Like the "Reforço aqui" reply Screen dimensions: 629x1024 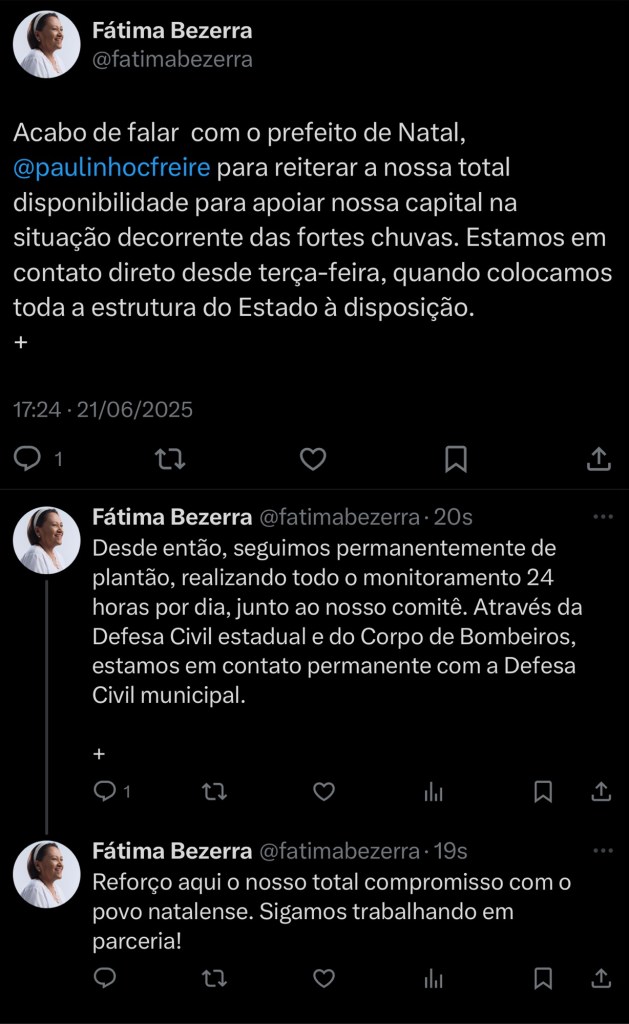(x=324, y=977)
